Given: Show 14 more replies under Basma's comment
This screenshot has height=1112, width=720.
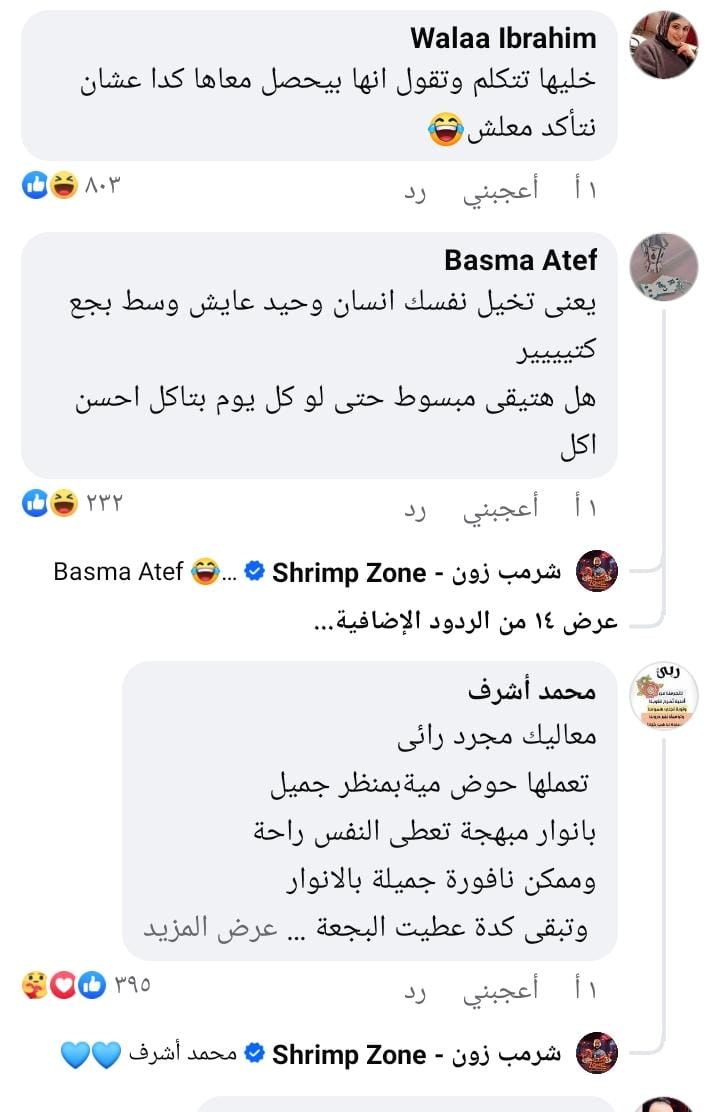Looking at the screenshot, I should [465, 621].
